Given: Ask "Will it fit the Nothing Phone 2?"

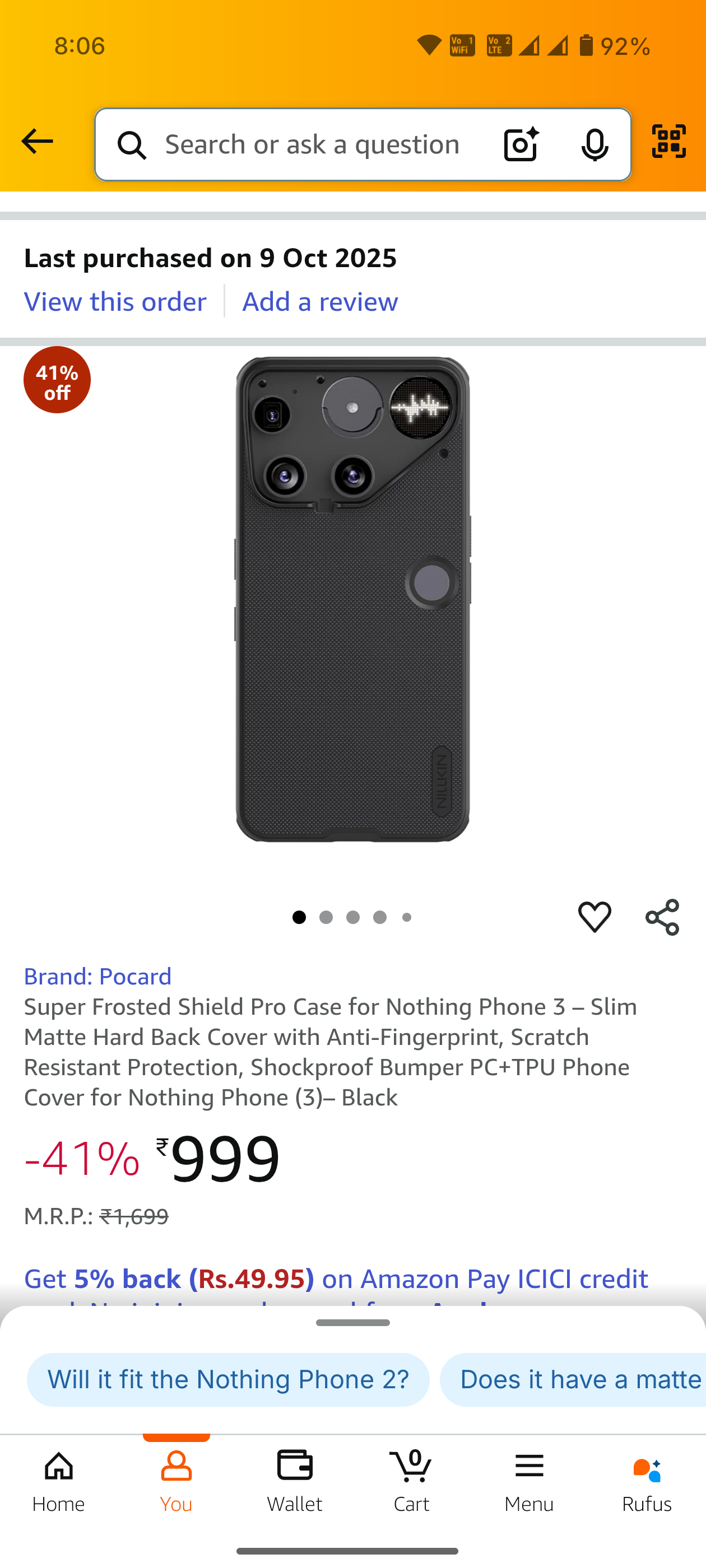Looking at the screenshot, I should pyautogui.click(x=228, y=1379).
